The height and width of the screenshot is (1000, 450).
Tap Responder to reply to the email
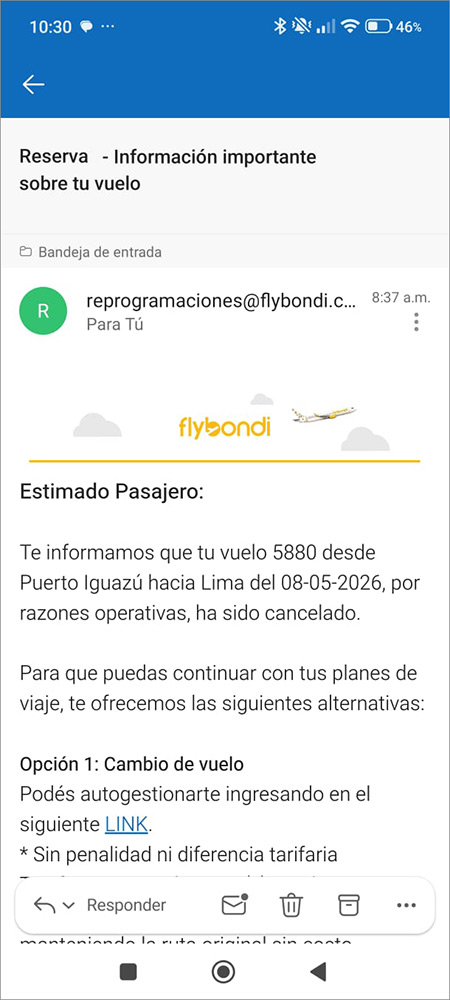tap(126, 905)
